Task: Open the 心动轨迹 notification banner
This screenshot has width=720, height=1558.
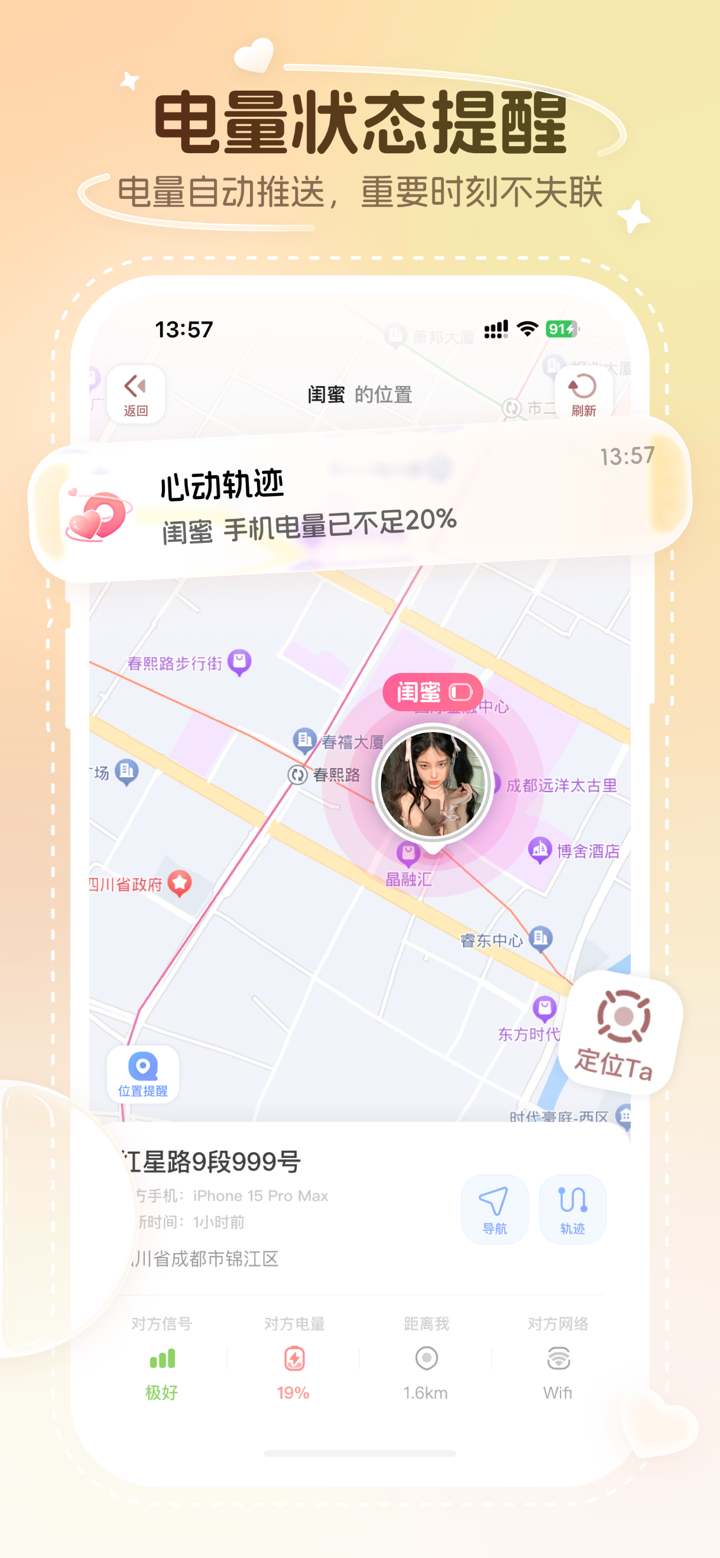Action: pos(360,500)
